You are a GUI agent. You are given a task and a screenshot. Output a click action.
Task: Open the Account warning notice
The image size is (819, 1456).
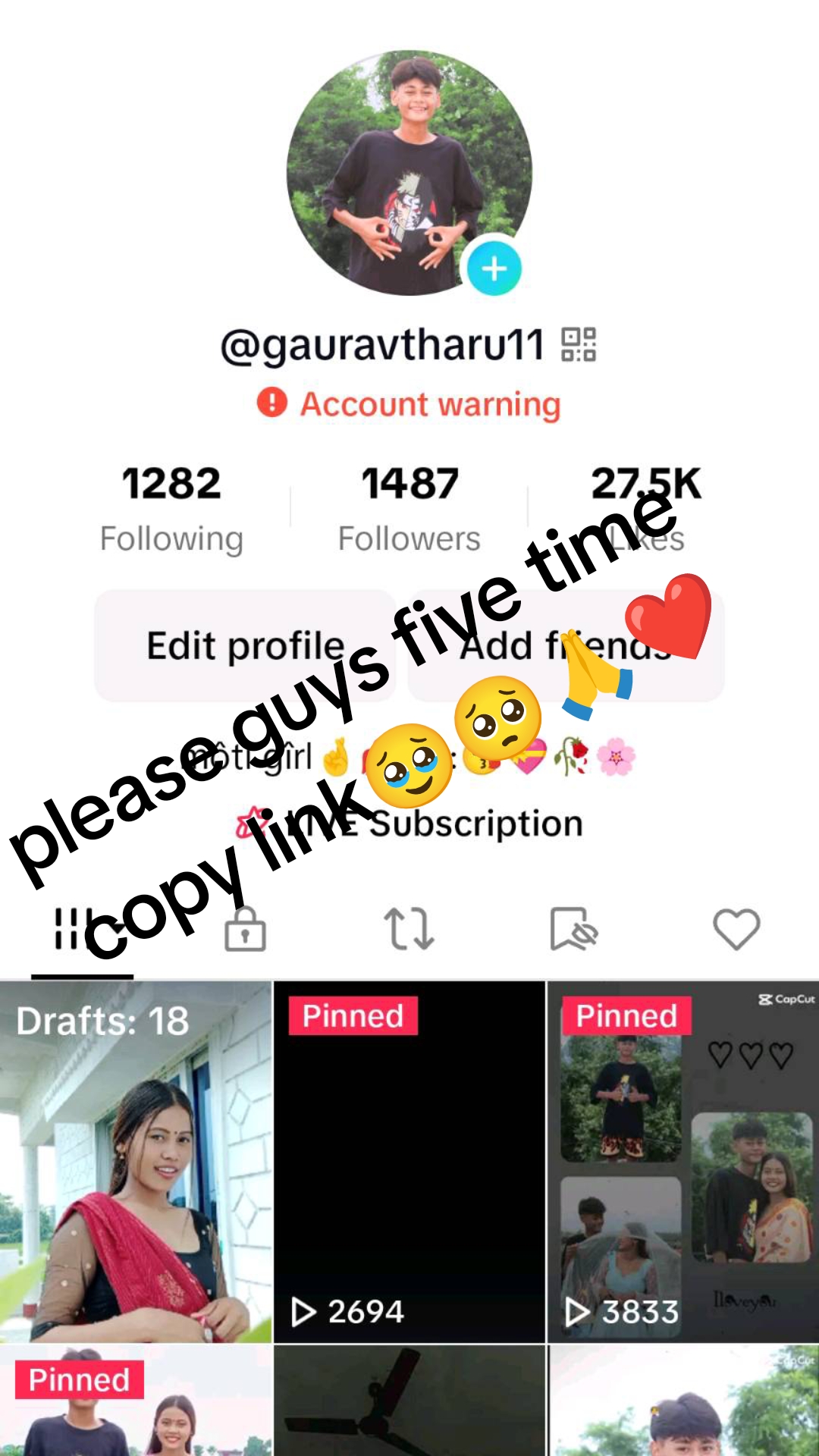[x=409, y=403]
